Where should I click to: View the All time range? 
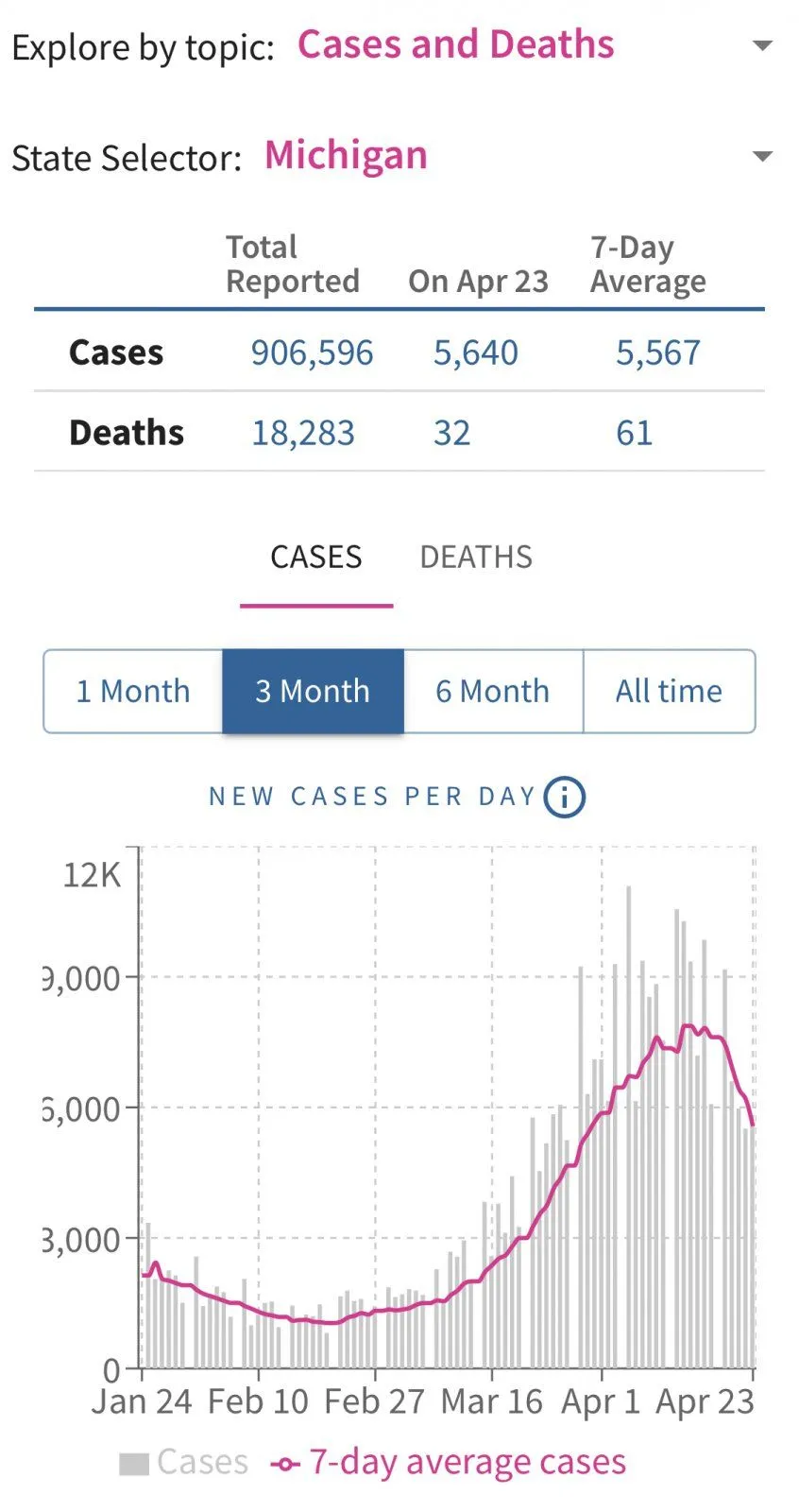point(669,691)
